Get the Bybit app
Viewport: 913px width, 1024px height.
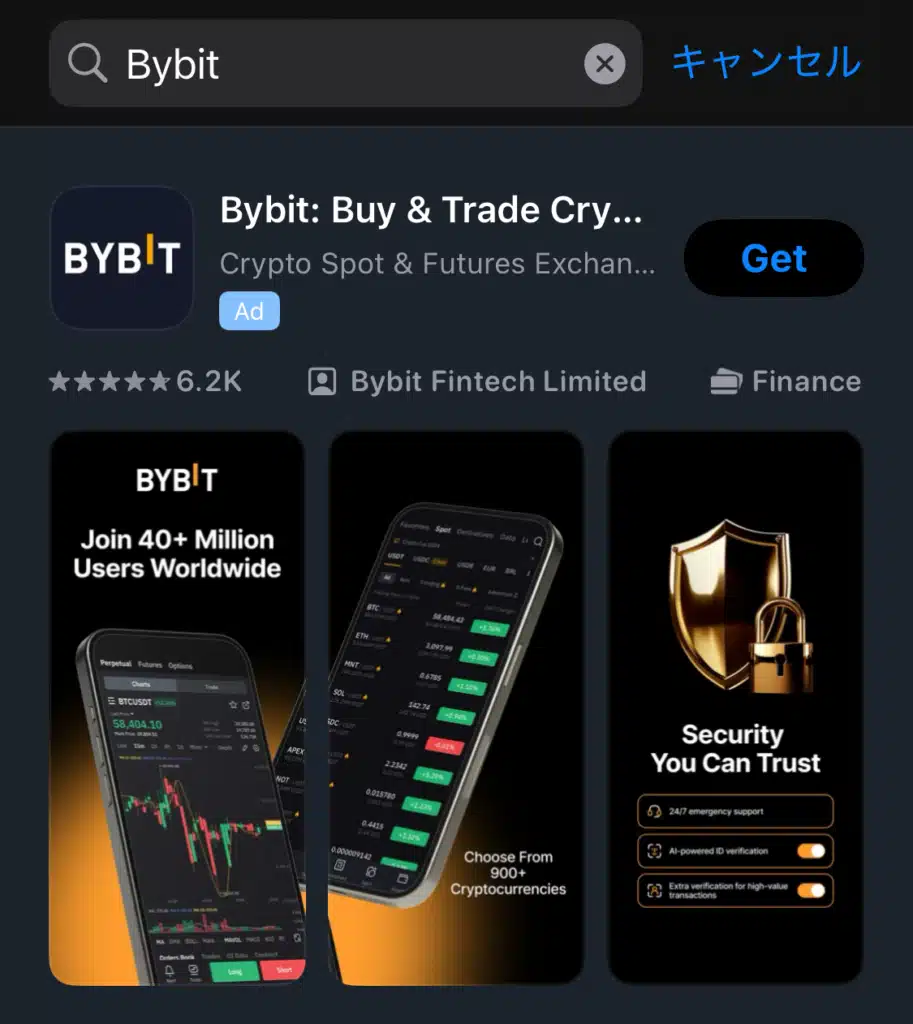click(773, 259)
